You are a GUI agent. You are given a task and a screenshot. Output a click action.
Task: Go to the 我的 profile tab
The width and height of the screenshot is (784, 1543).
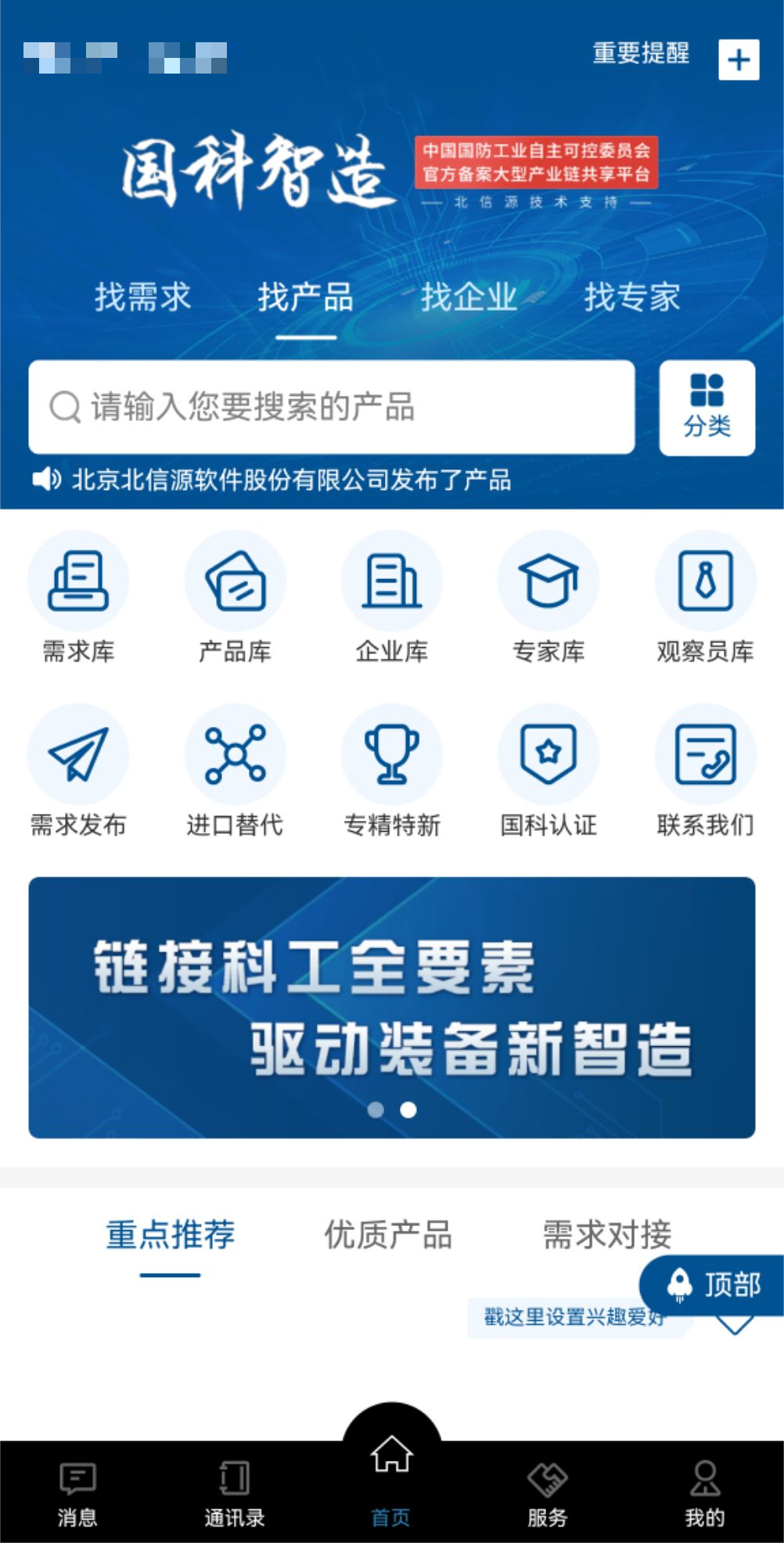coord(704,1494)
